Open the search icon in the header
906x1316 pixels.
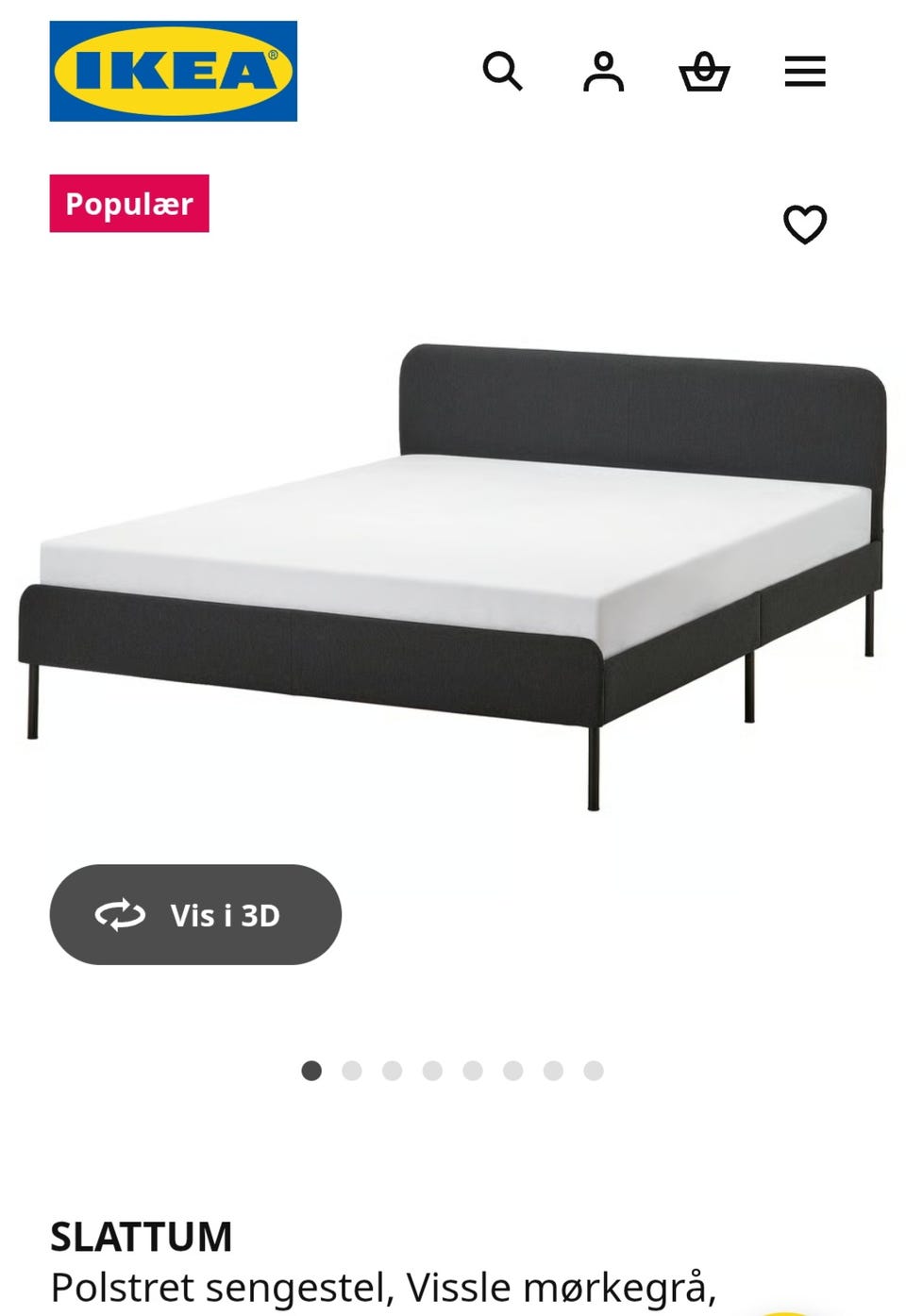coord(502,72)
